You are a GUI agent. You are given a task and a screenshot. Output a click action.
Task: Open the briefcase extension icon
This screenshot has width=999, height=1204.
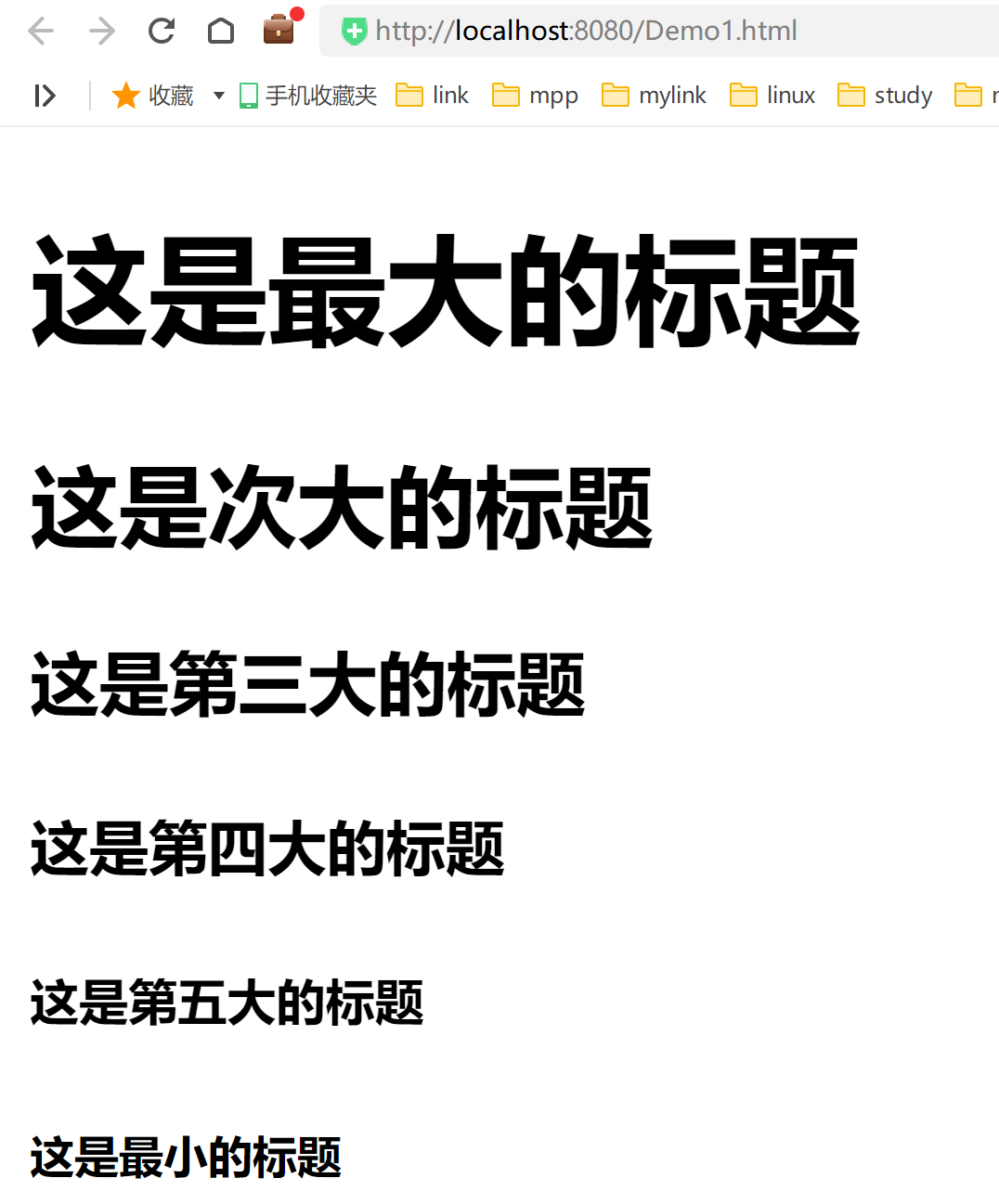pos(279,30)
